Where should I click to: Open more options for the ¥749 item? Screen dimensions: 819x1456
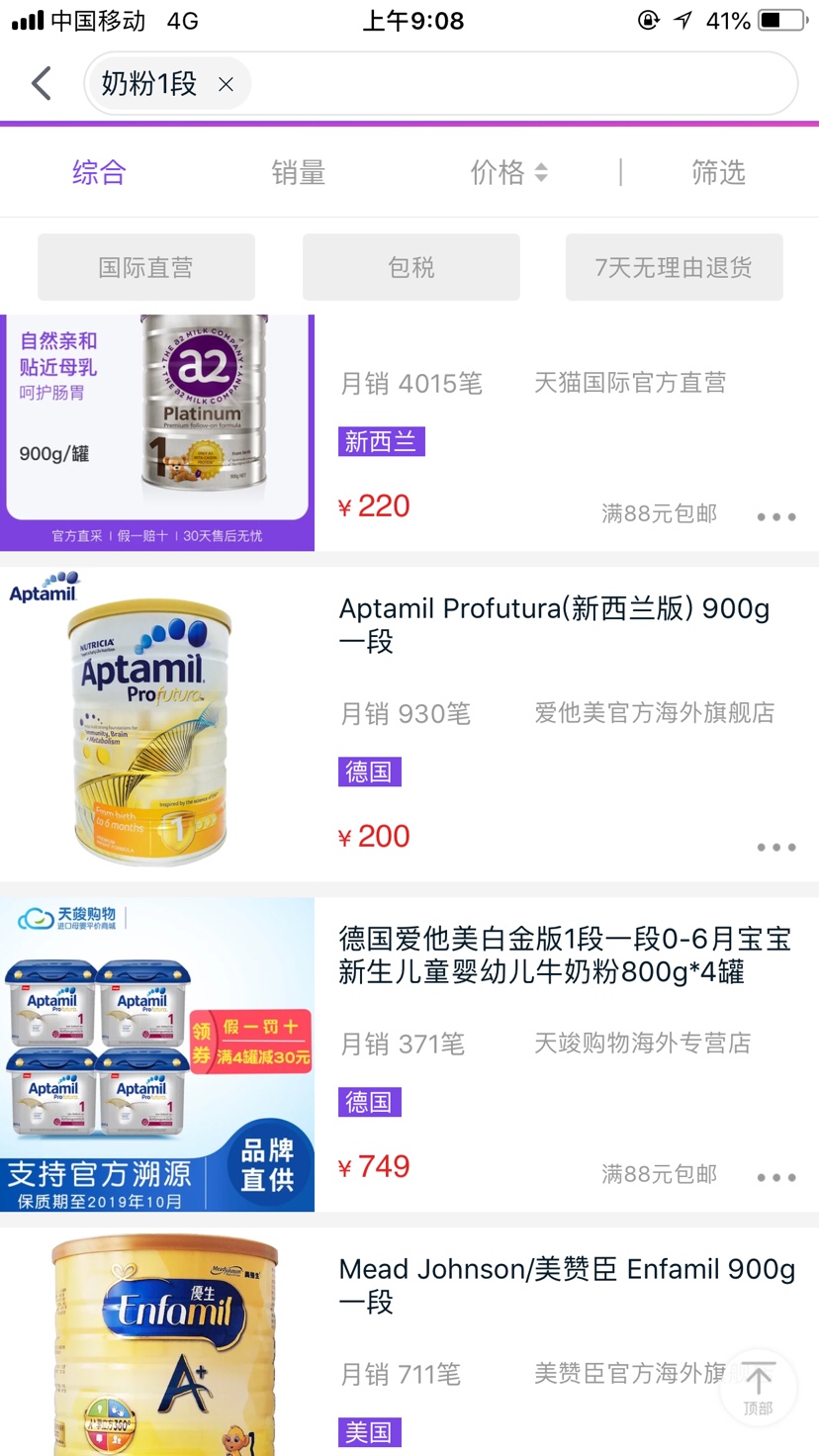(x=776, y=1177)
